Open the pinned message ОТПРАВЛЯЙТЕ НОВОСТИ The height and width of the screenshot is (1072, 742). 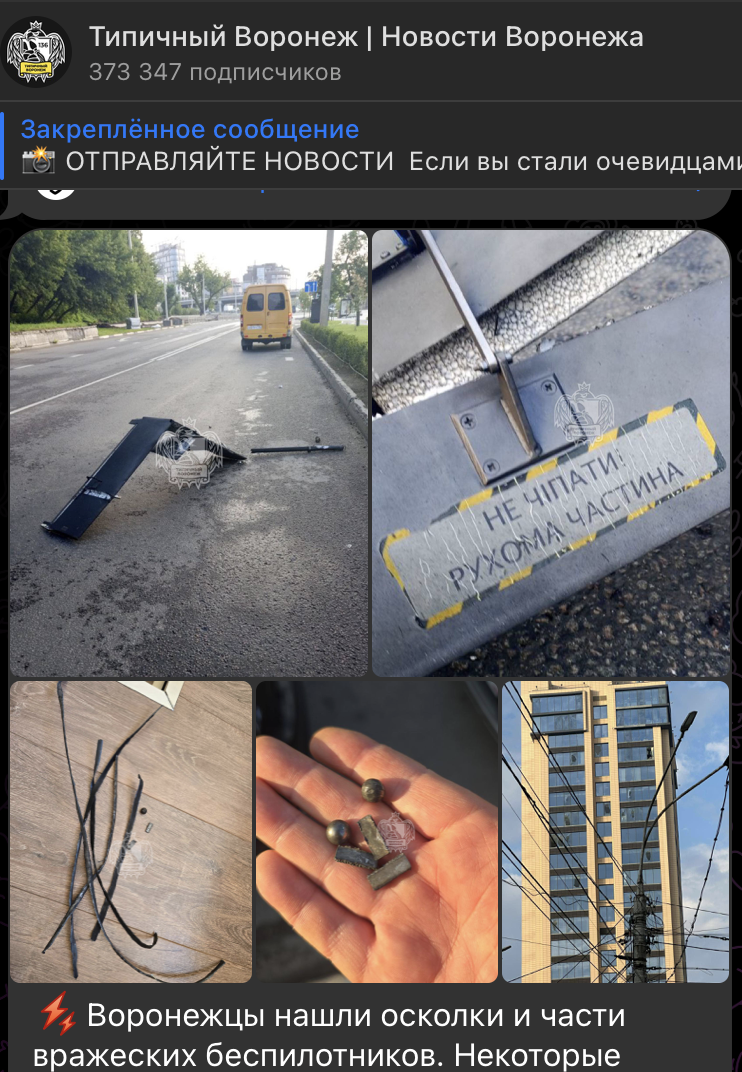pos(380,146)
